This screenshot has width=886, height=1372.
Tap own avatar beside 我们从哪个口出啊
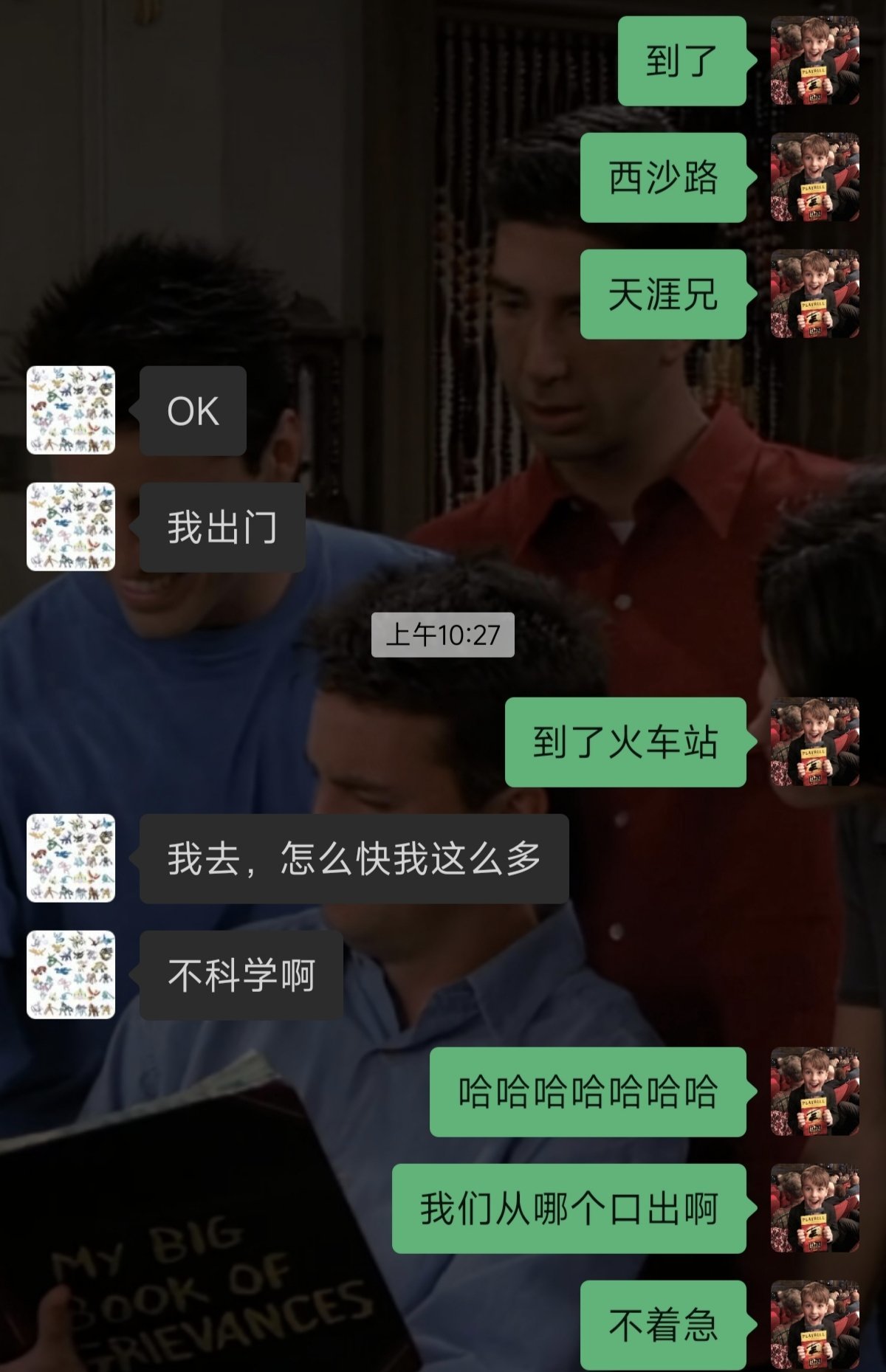tap(814, 1208)
